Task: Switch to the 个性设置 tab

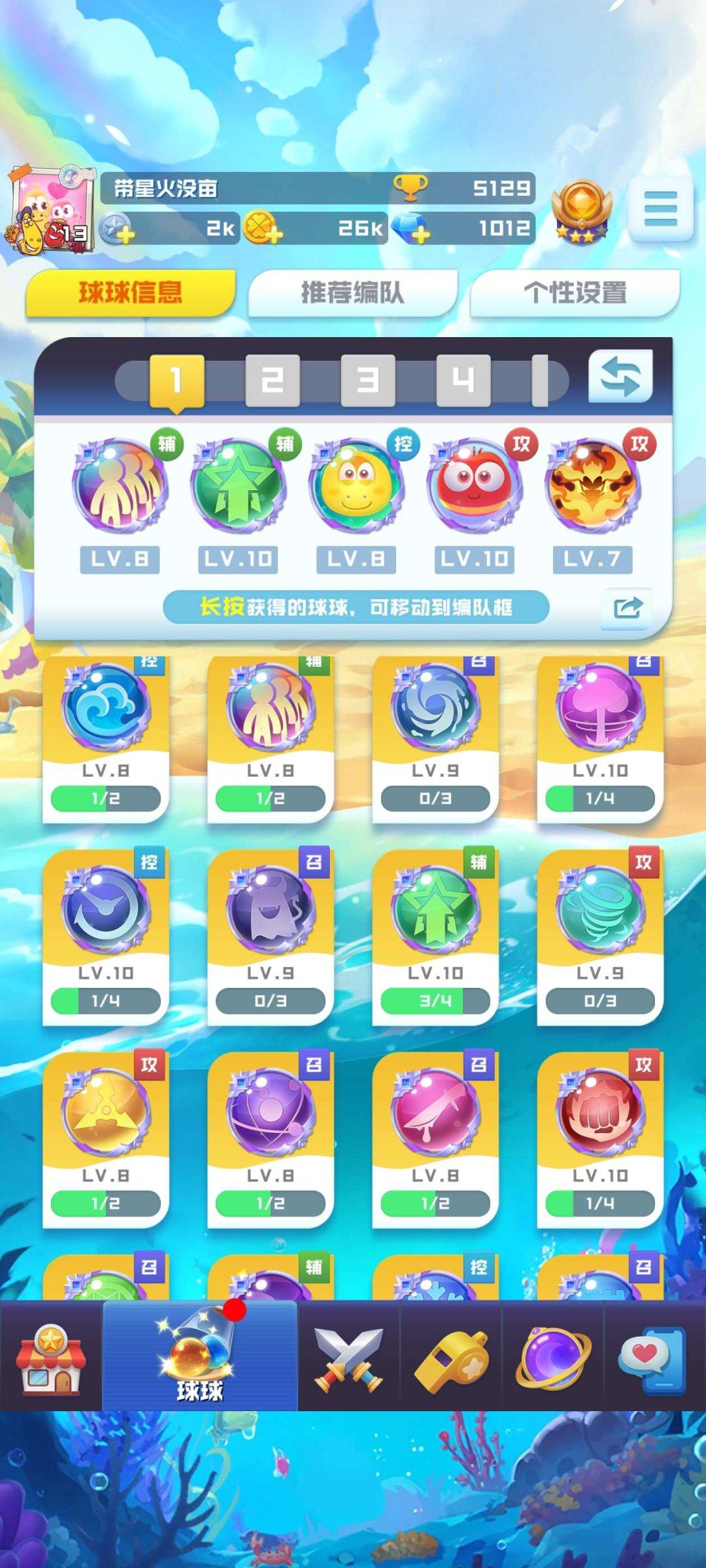Action: click(575, 292)
